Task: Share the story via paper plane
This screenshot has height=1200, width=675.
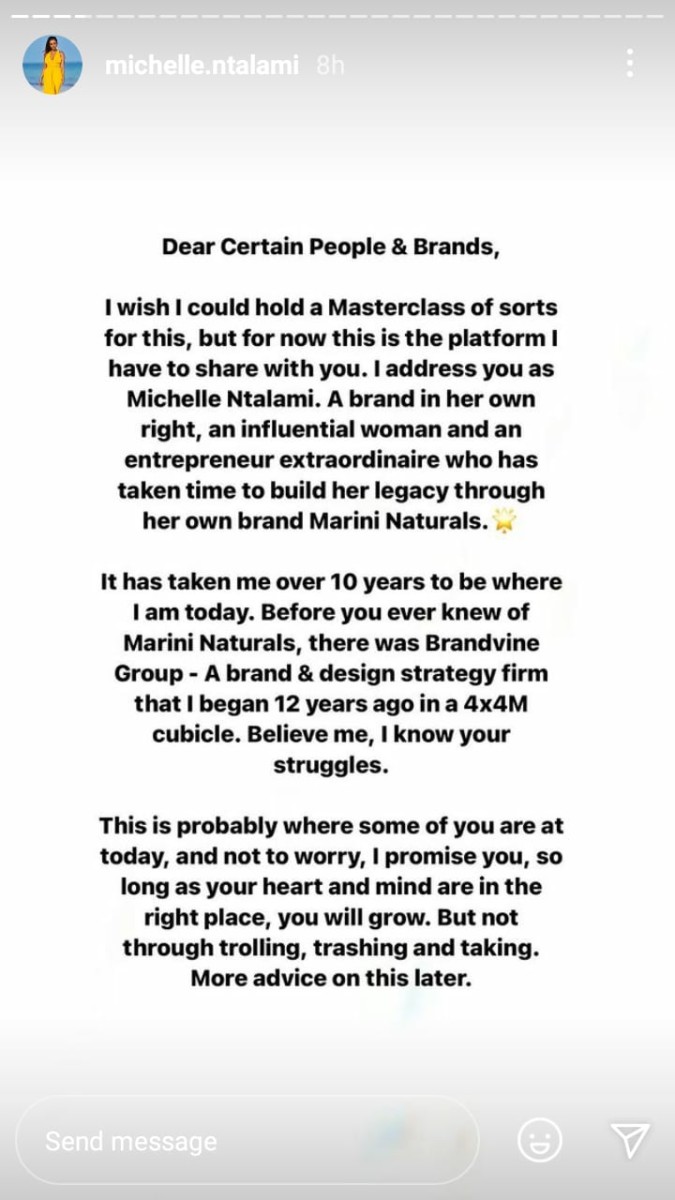Action: [630, 1139]
